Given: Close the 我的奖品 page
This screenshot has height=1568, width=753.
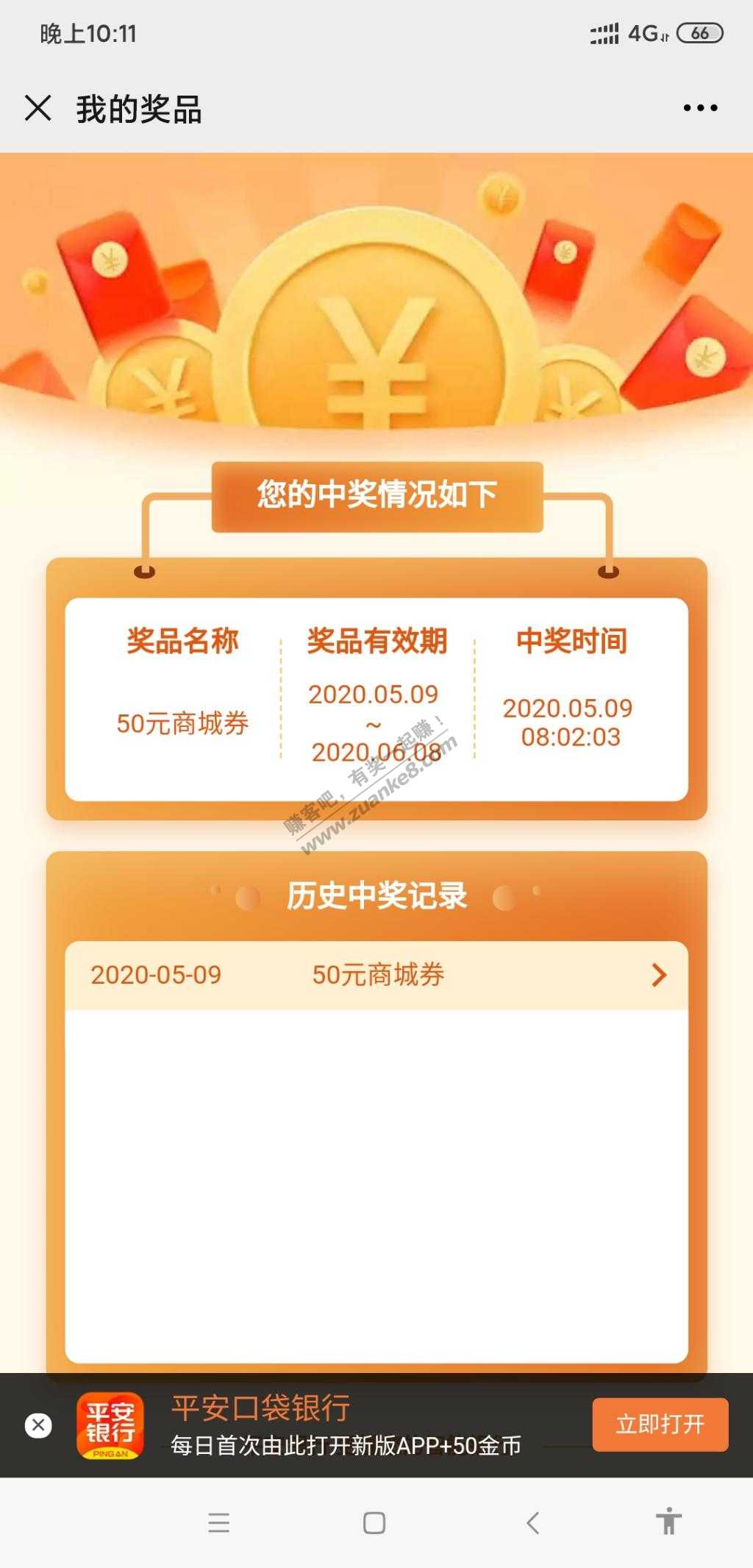Looking at the screenshot, I should (38, 108).
